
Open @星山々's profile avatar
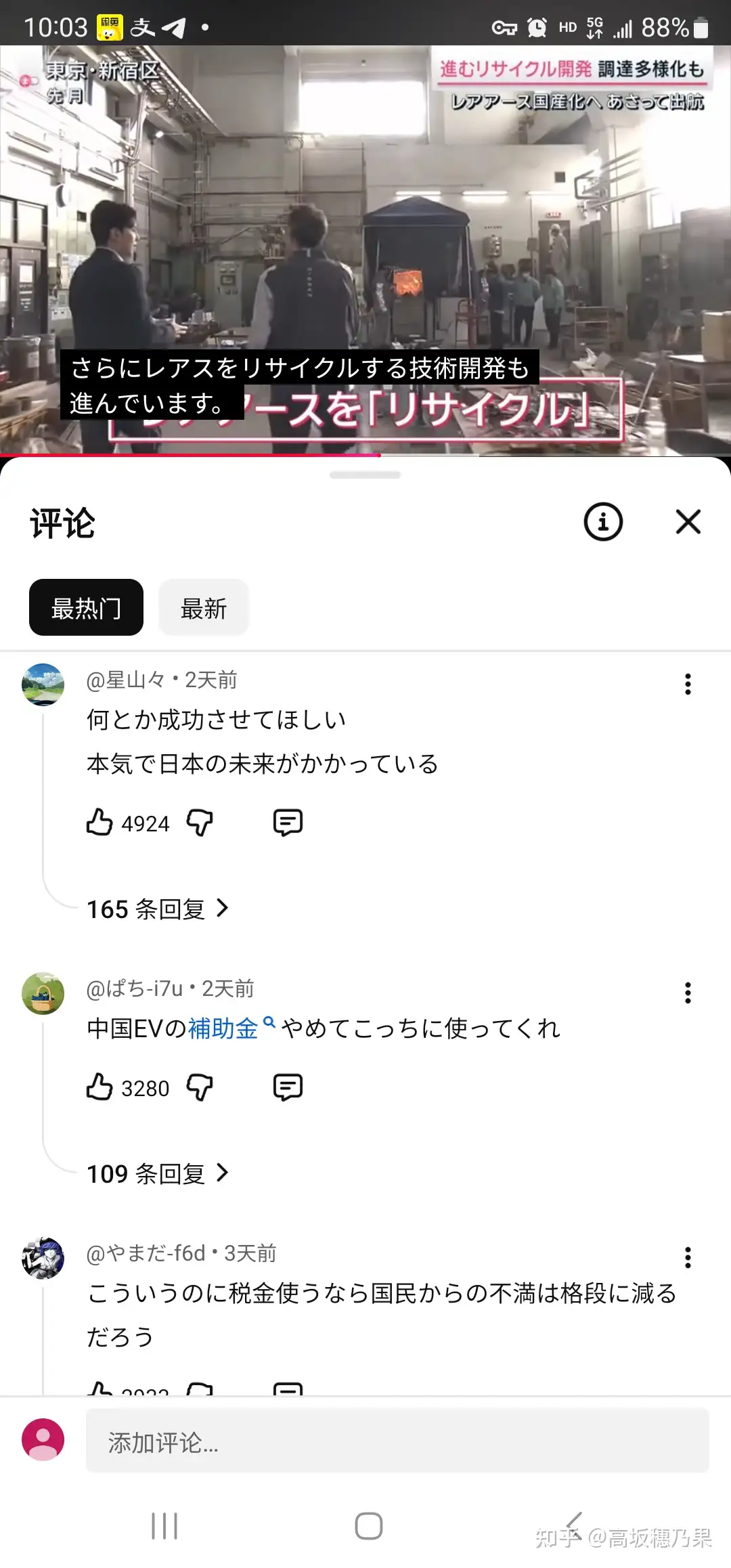click(43, 684)
